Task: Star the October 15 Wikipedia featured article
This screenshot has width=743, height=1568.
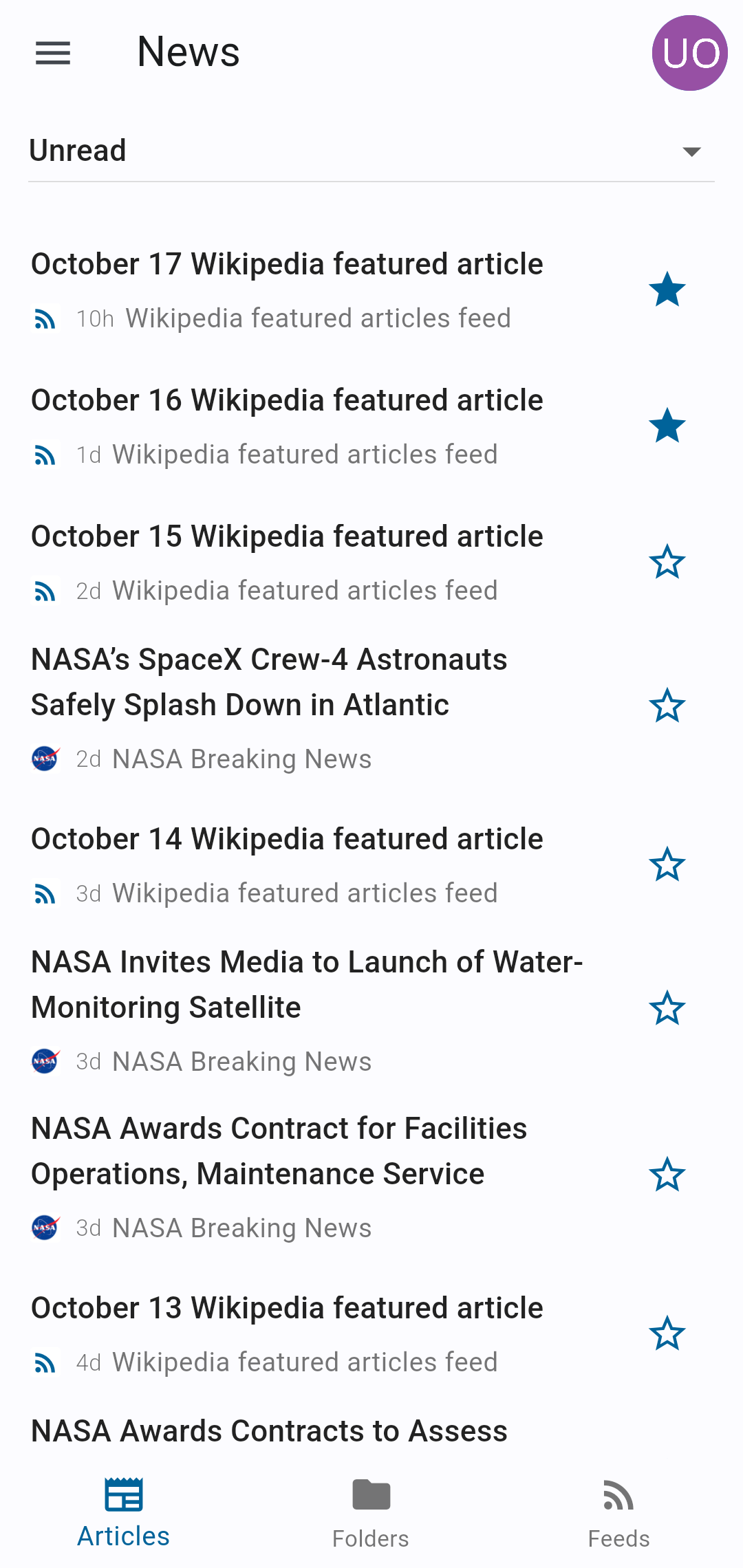Action: 667,562
